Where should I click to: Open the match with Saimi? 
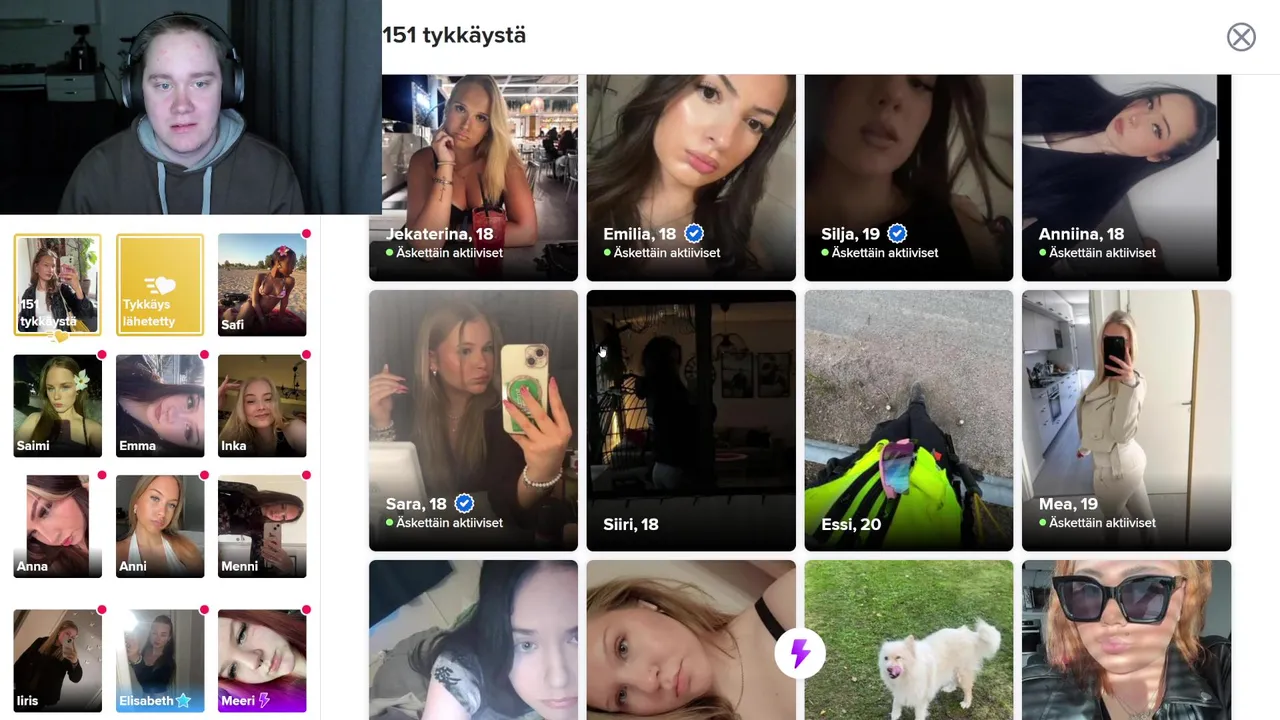(57, 405)
